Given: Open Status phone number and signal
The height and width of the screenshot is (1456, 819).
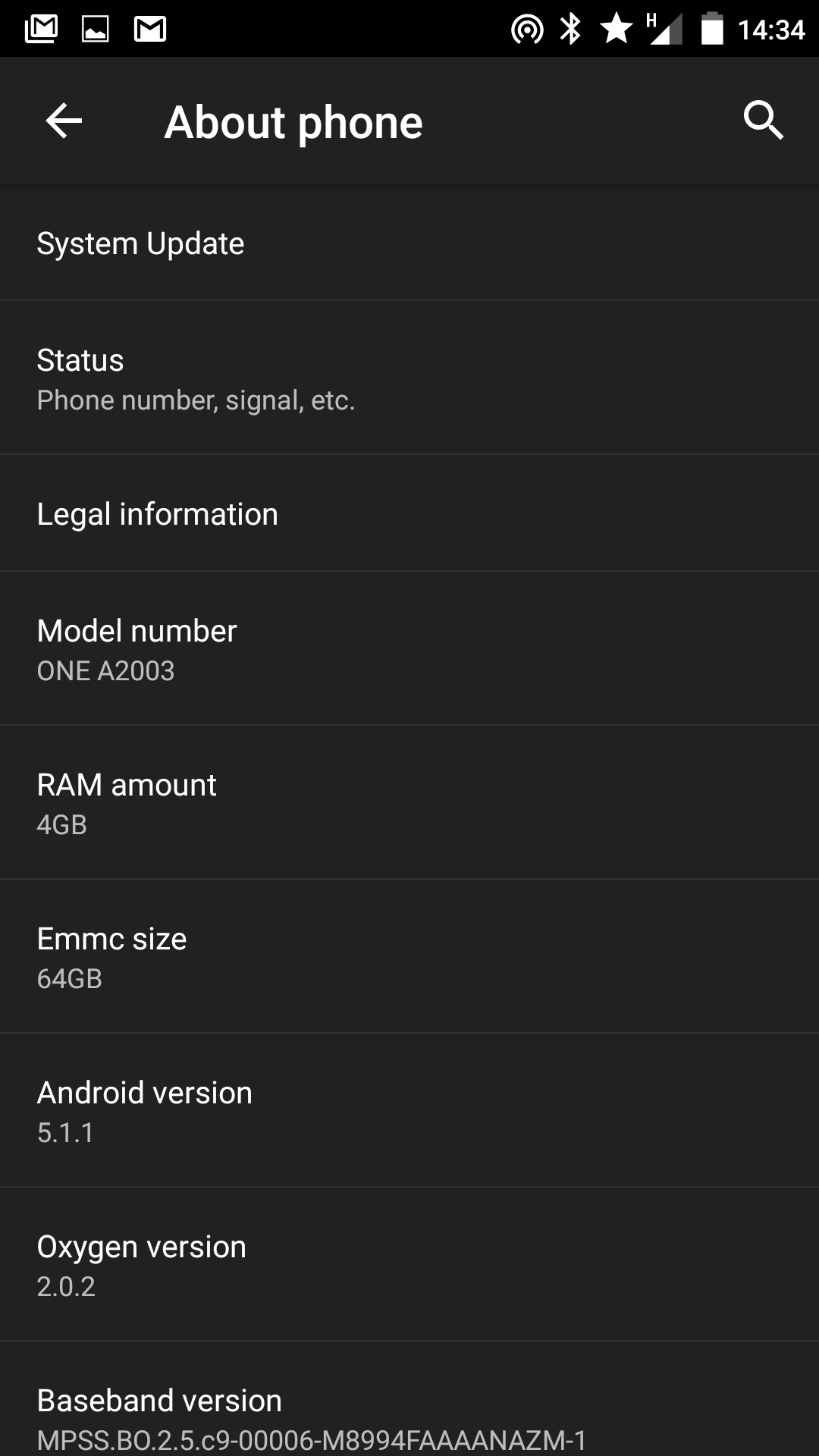Looking at the screenshot, I should pyautogui.click(x=409, y=378).
